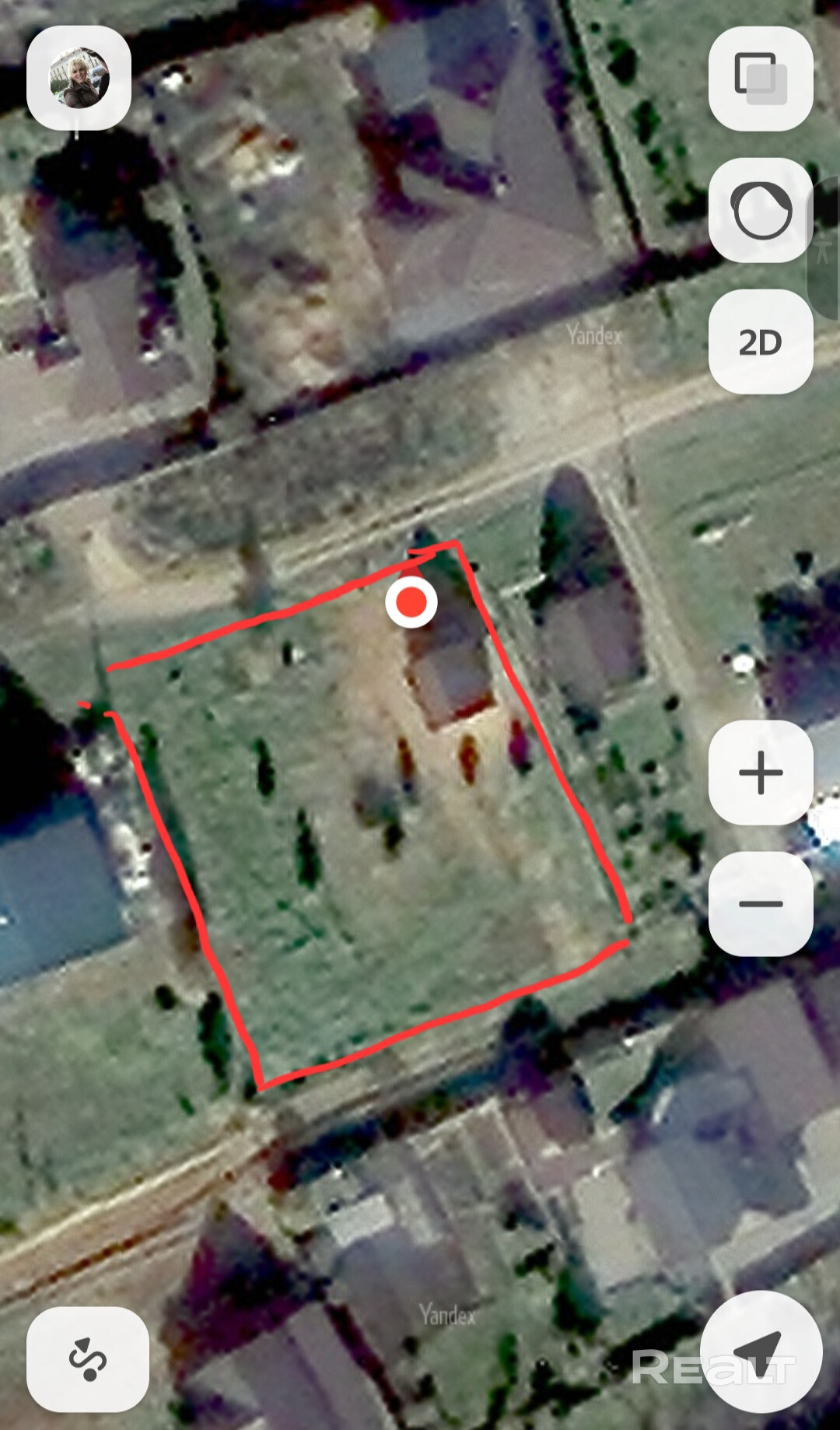The width and height of the screenshot is (840, 1430).
Task: Center map on my location
Action: tap(761, 1351)
